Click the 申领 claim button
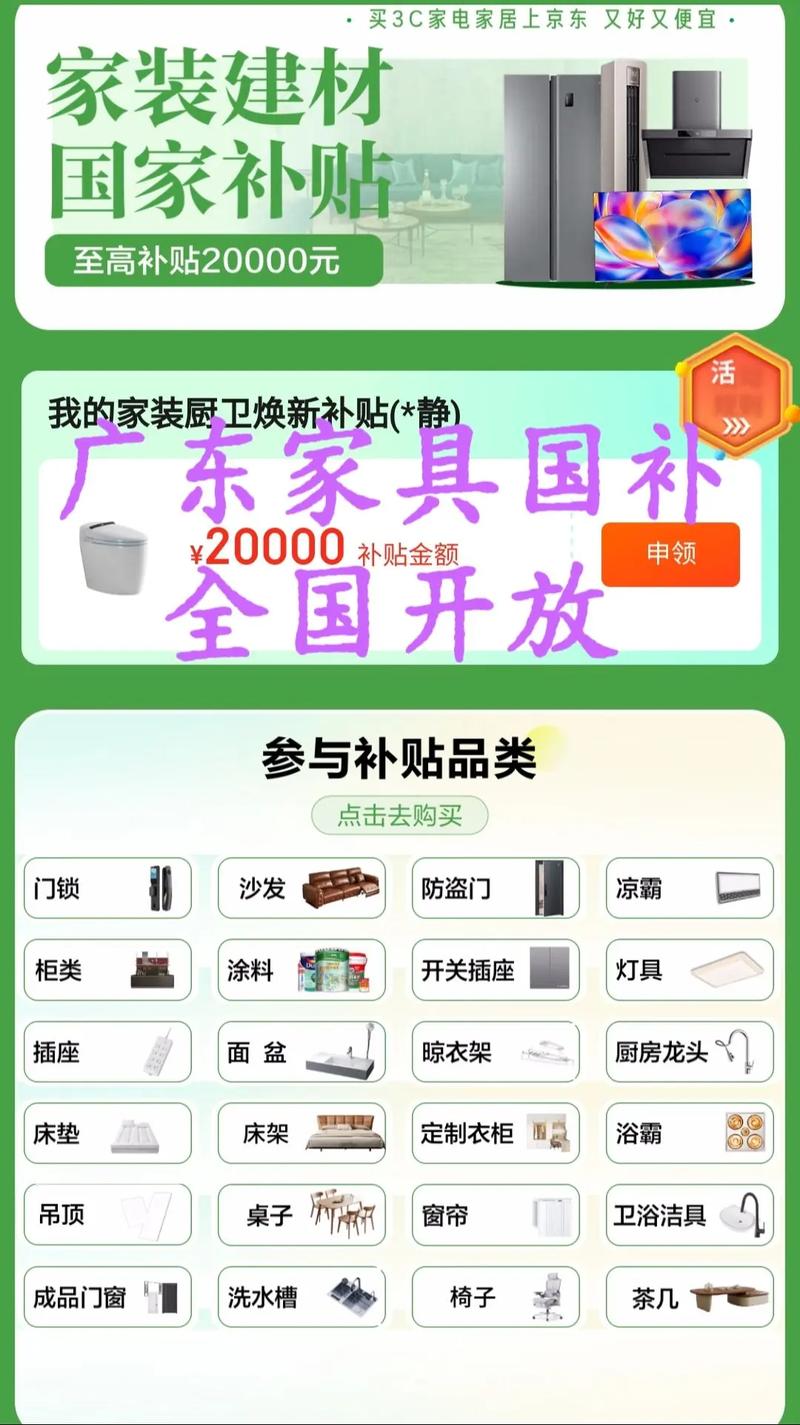The image size is (800, 1425). click(671, 553)
